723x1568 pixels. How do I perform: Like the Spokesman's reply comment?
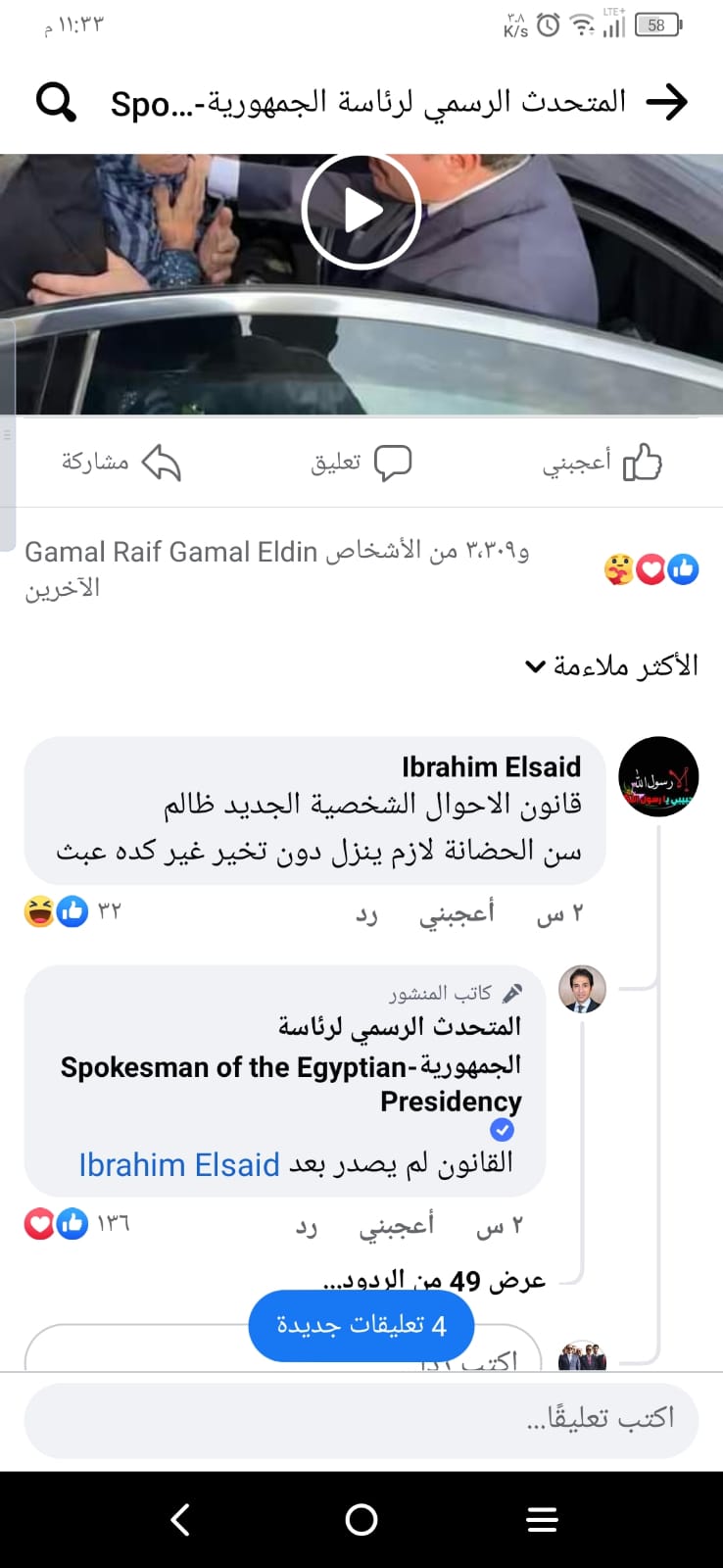pyautogui.click(x=396, y=1226)
